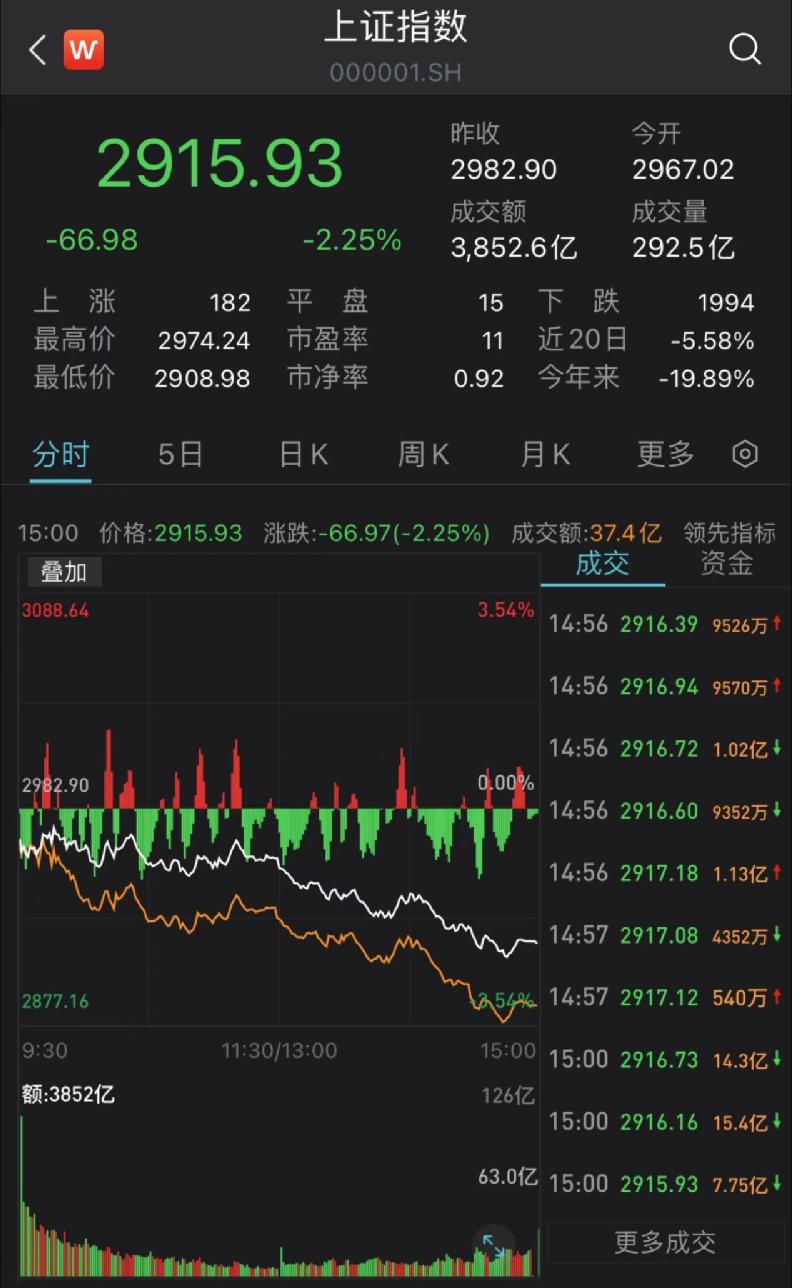Select the 分时 intraday tab
This screenshot has height=1288, width=792.
pos(61,455)
